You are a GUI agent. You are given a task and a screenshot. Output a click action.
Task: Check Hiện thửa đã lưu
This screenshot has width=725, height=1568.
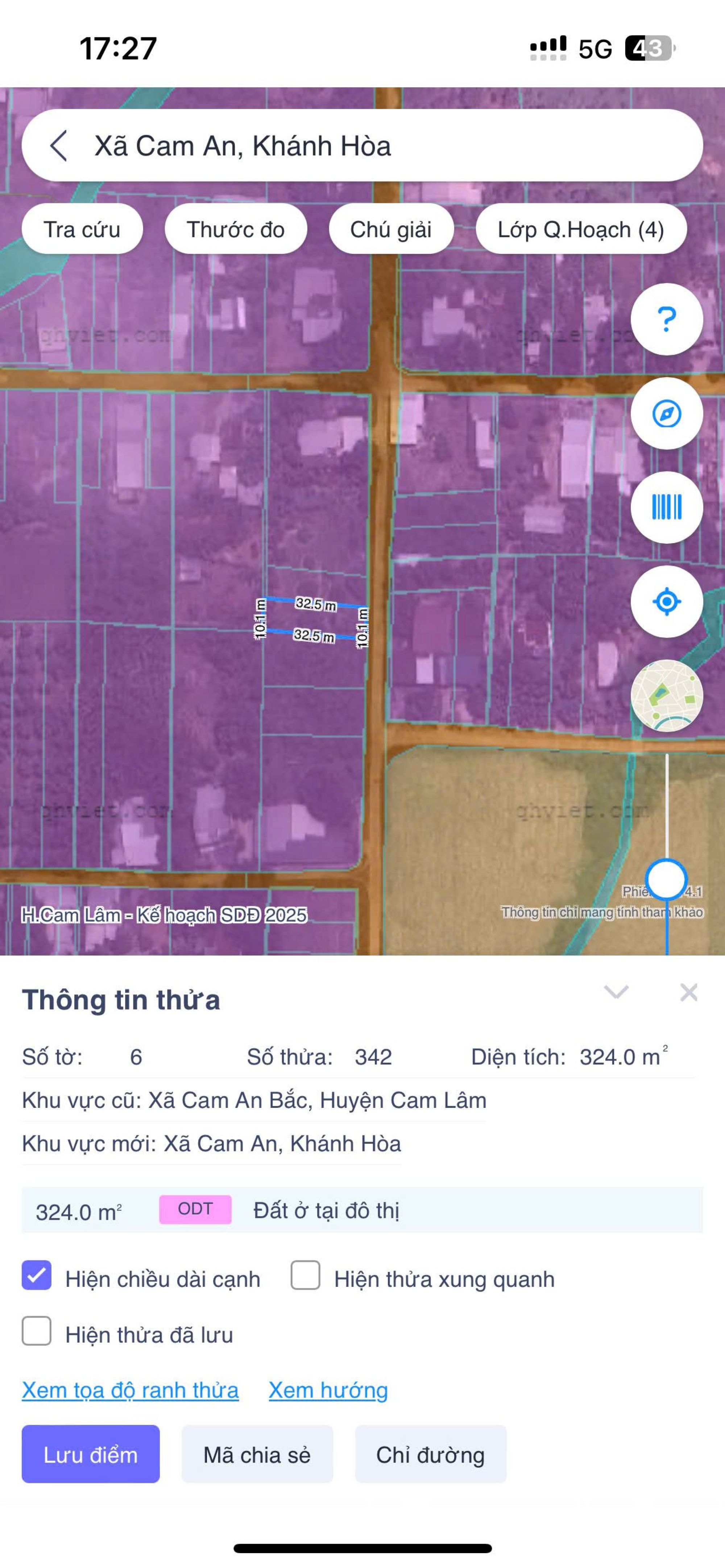pos(37,1331)
